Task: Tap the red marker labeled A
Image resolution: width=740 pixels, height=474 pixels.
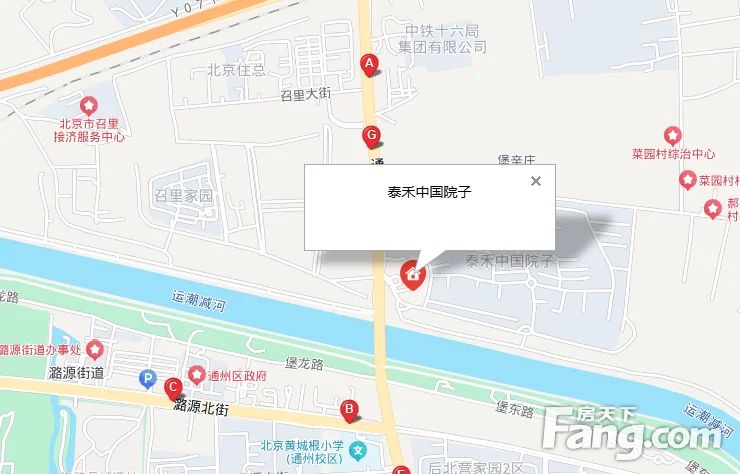Action: point(370,66)
